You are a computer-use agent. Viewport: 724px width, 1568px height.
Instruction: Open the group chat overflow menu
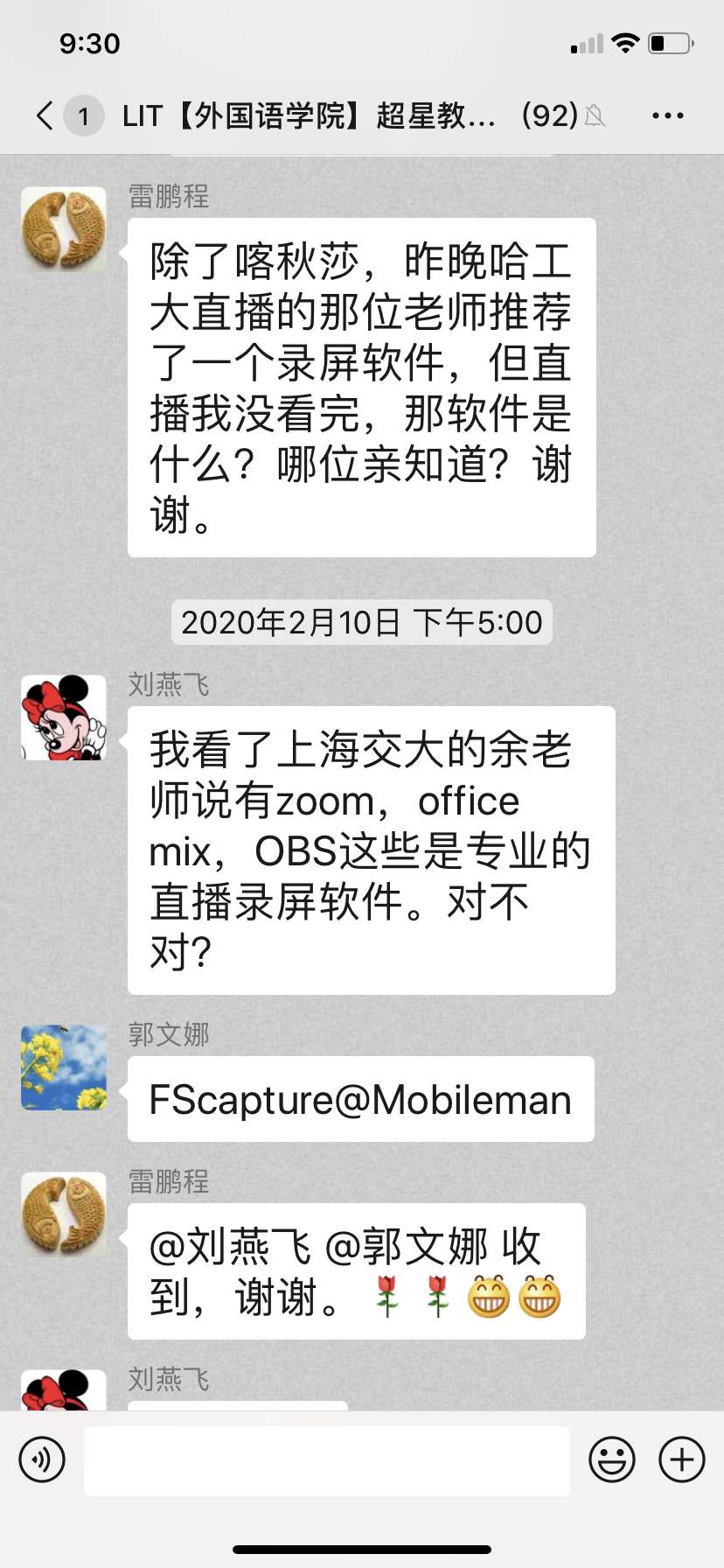click(x=667, y=115)
